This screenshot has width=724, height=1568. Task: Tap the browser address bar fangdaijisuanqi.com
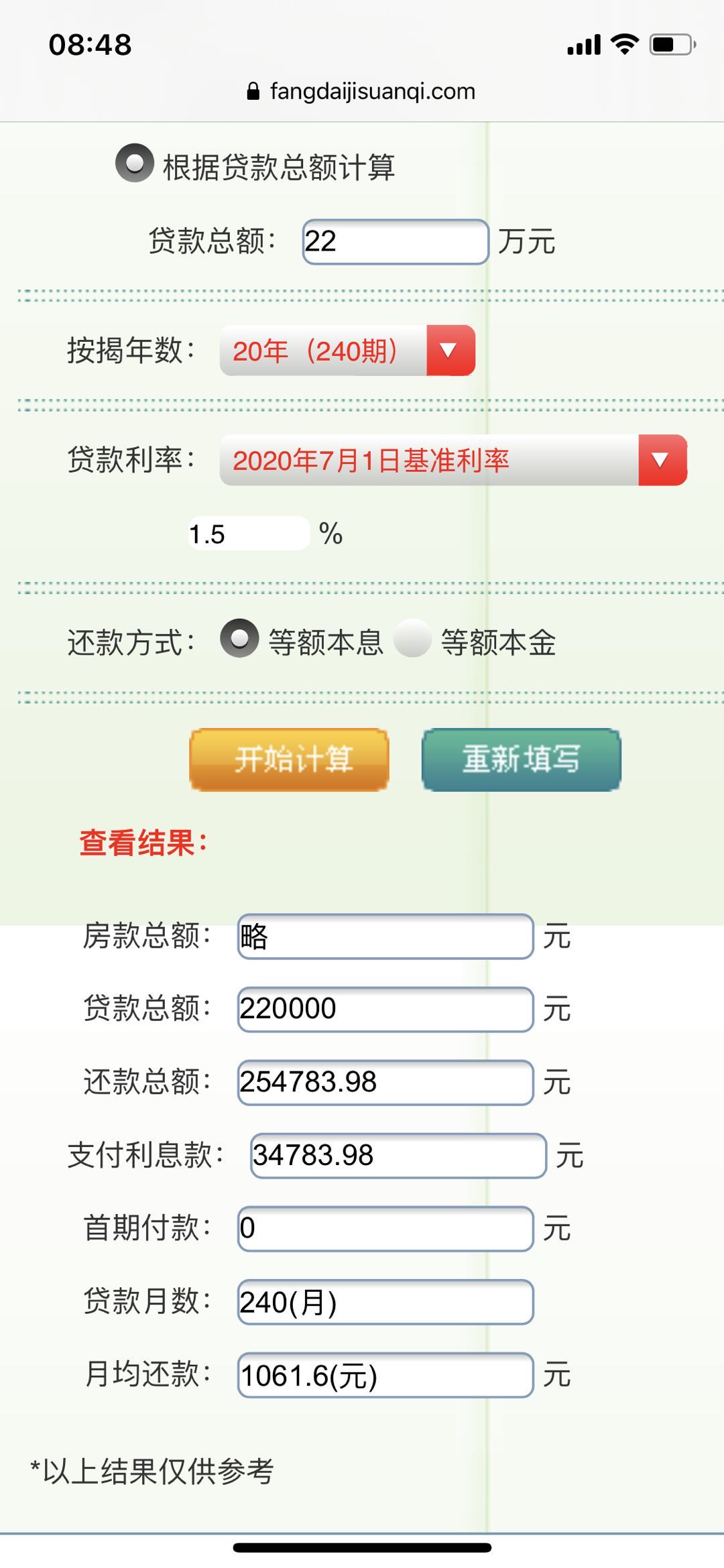coord(362,91)
